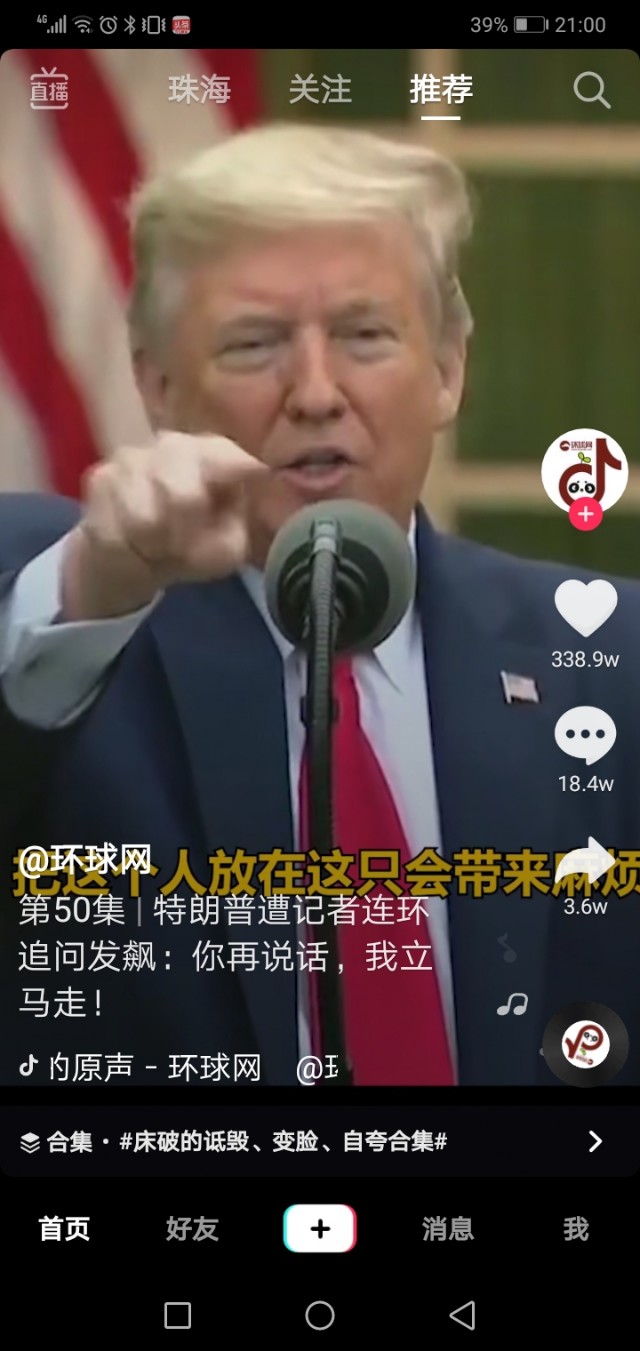Switch to the 珠海 city tab
This screenshot has height=1351, width=640.
tap(199, 90)
